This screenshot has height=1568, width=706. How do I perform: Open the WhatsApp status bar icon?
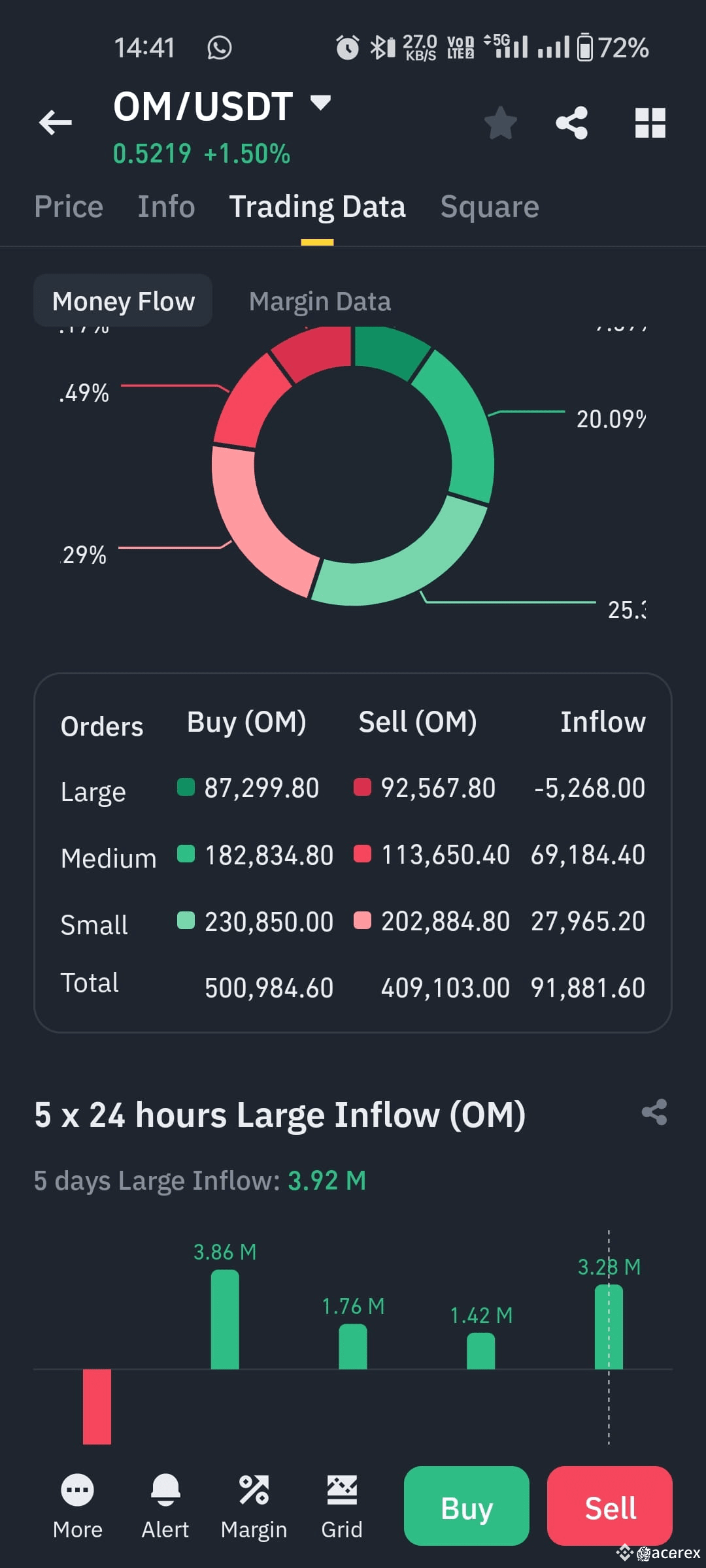pos(220,46)
